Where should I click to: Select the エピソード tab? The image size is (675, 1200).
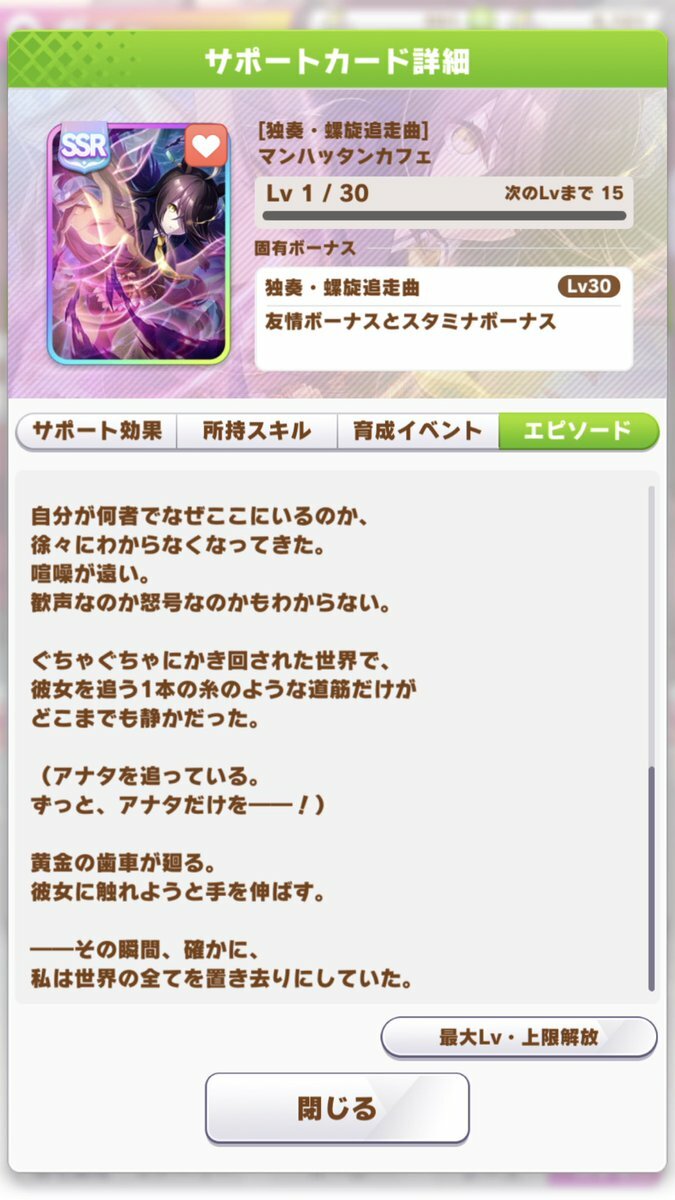coord(579,431)
